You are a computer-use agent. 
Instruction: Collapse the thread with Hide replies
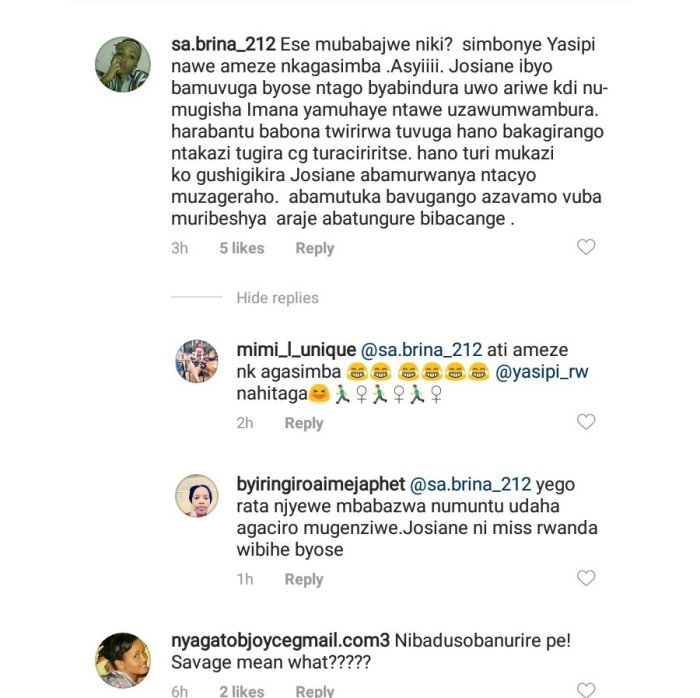point(277,298)
